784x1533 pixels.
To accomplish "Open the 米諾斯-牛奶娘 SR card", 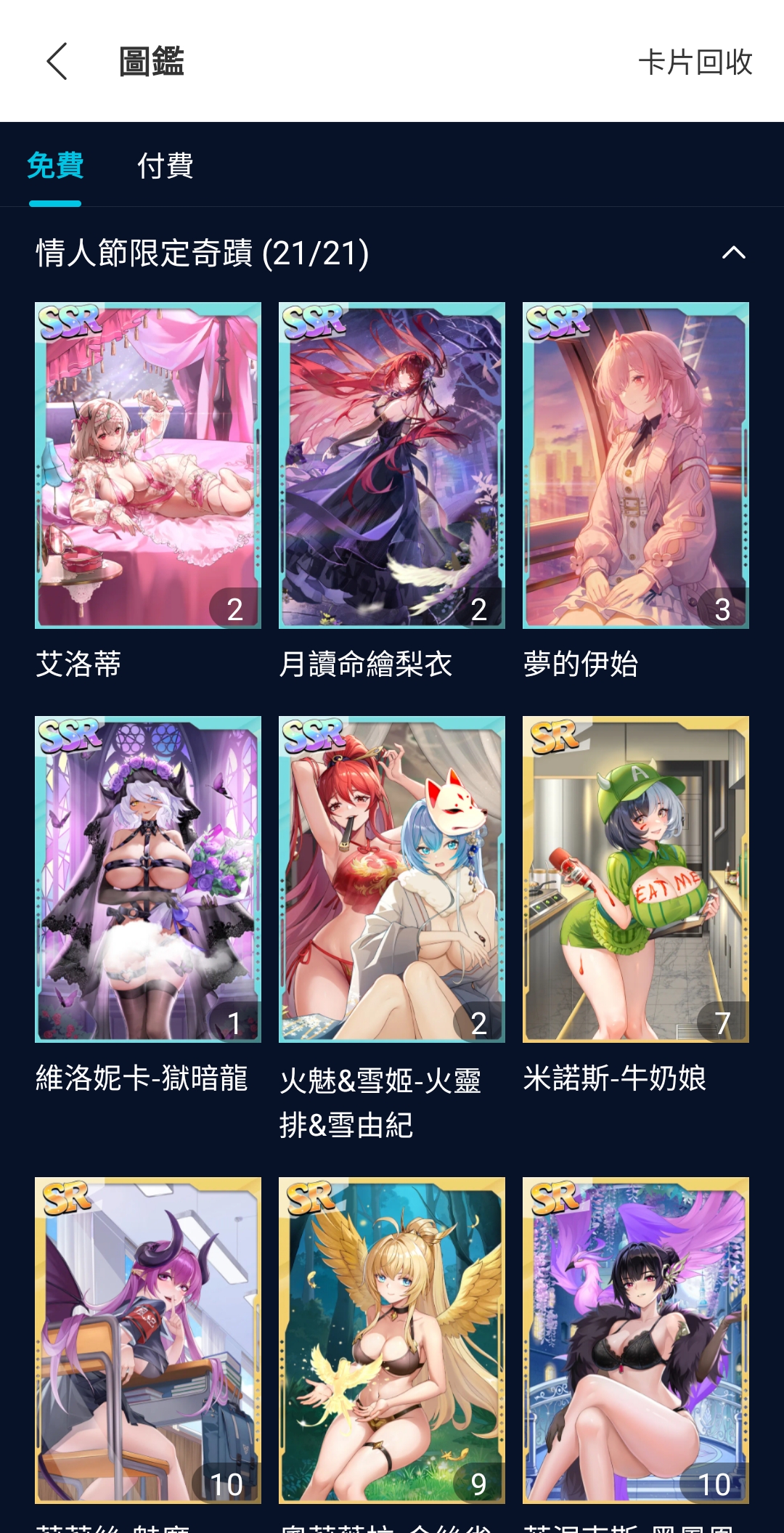I will click(x=636, y=879).
